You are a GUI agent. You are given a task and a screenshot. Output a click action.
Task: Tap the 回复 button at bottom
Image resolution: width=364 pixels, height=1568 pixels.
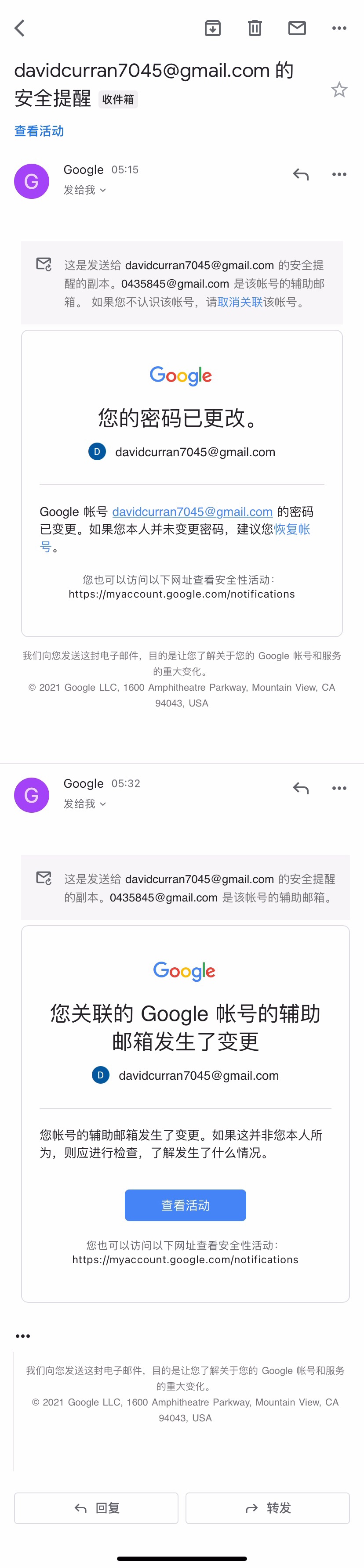coord(96,1508)
